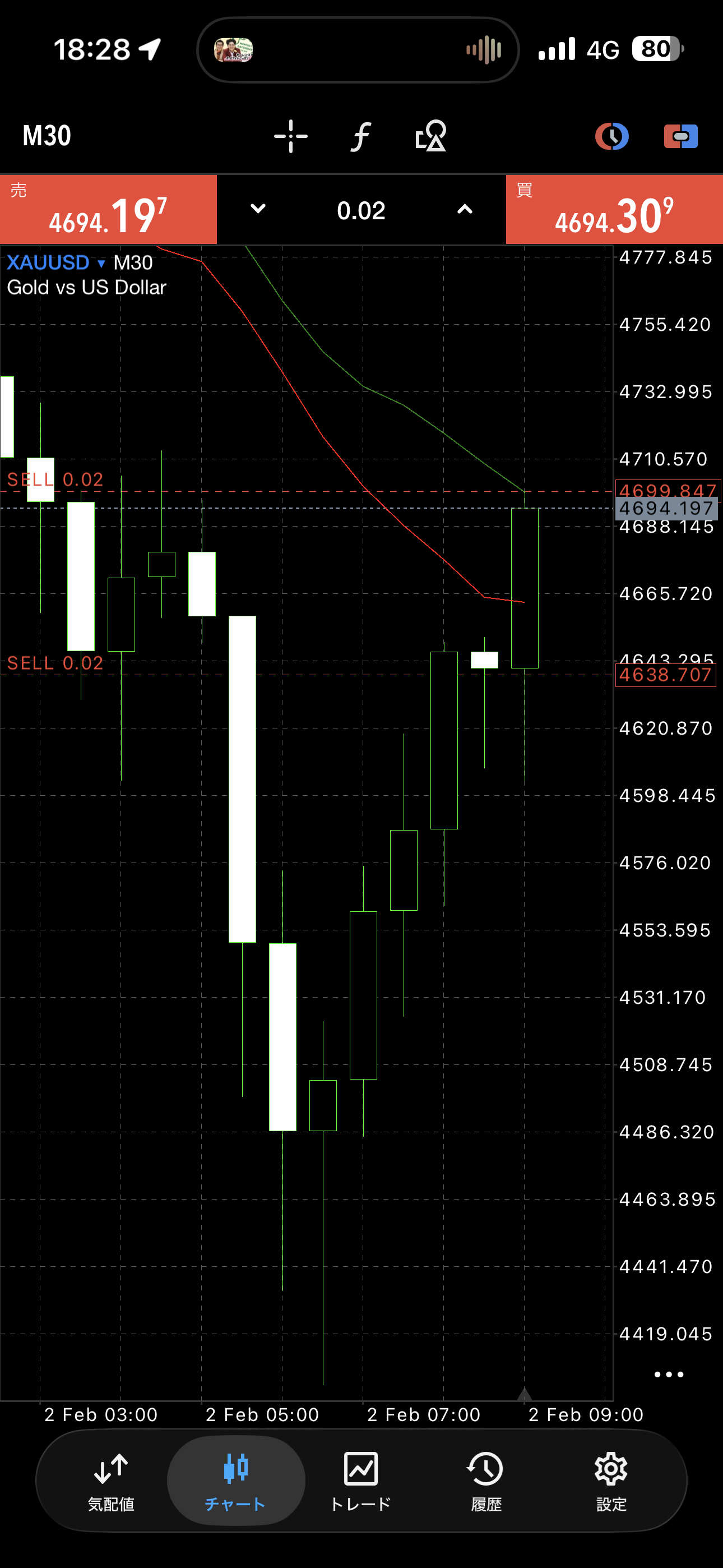Sell at 4694.197
This screenshot has height=1568, width=723.
[108, 210]
